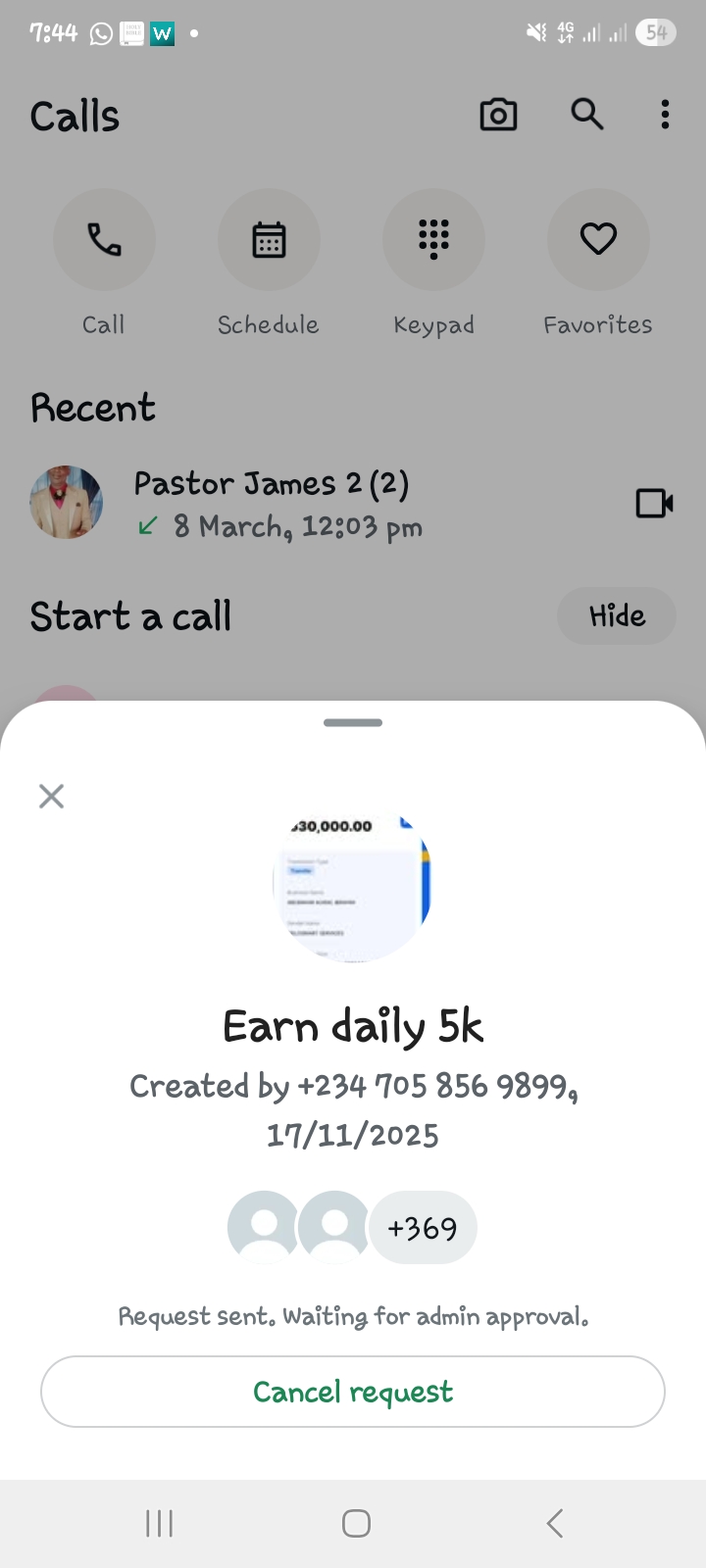This screenshot has width=706, height=1568.
Task: View Favorites contacts
Action: tap(598, 240)
